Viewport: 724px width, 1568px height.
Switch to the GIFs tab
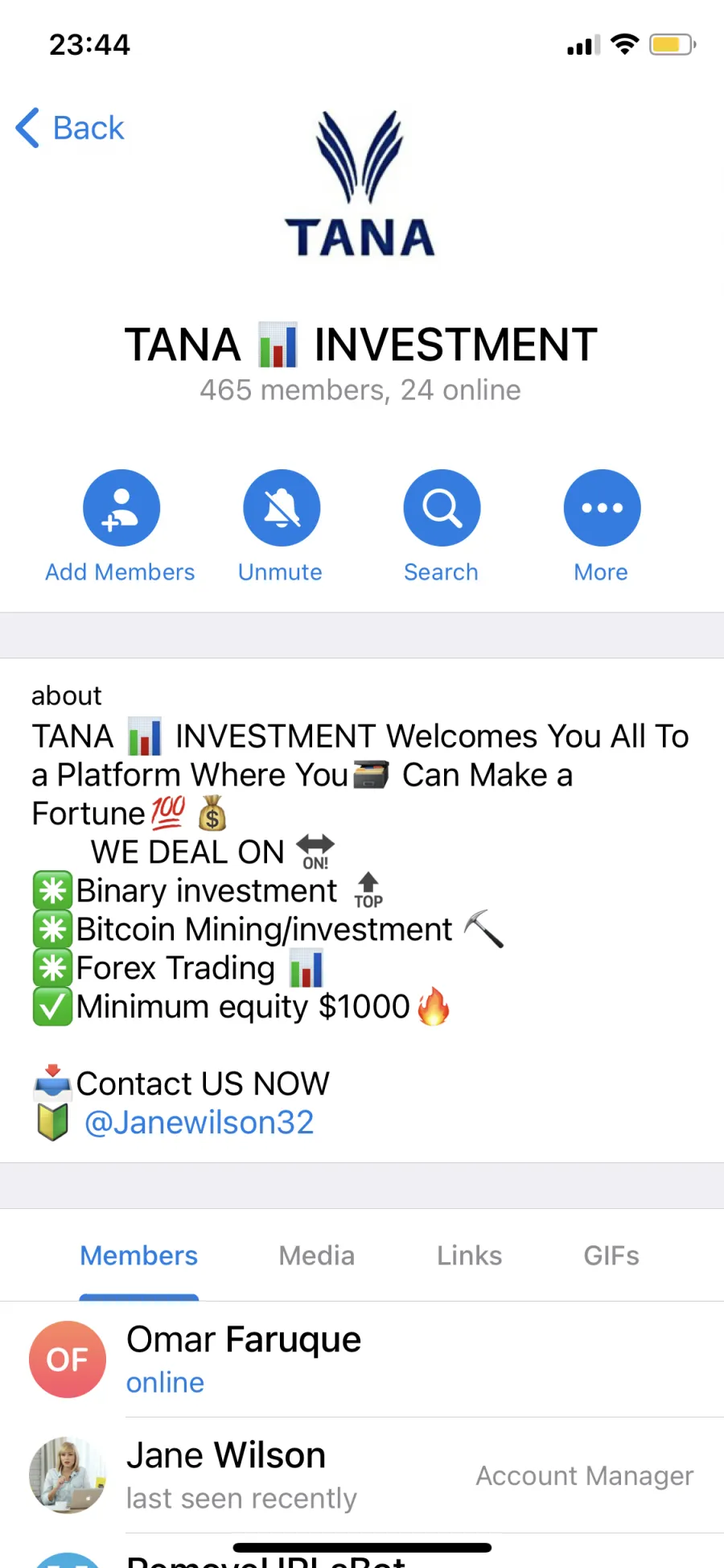(x=611, y=1256)
